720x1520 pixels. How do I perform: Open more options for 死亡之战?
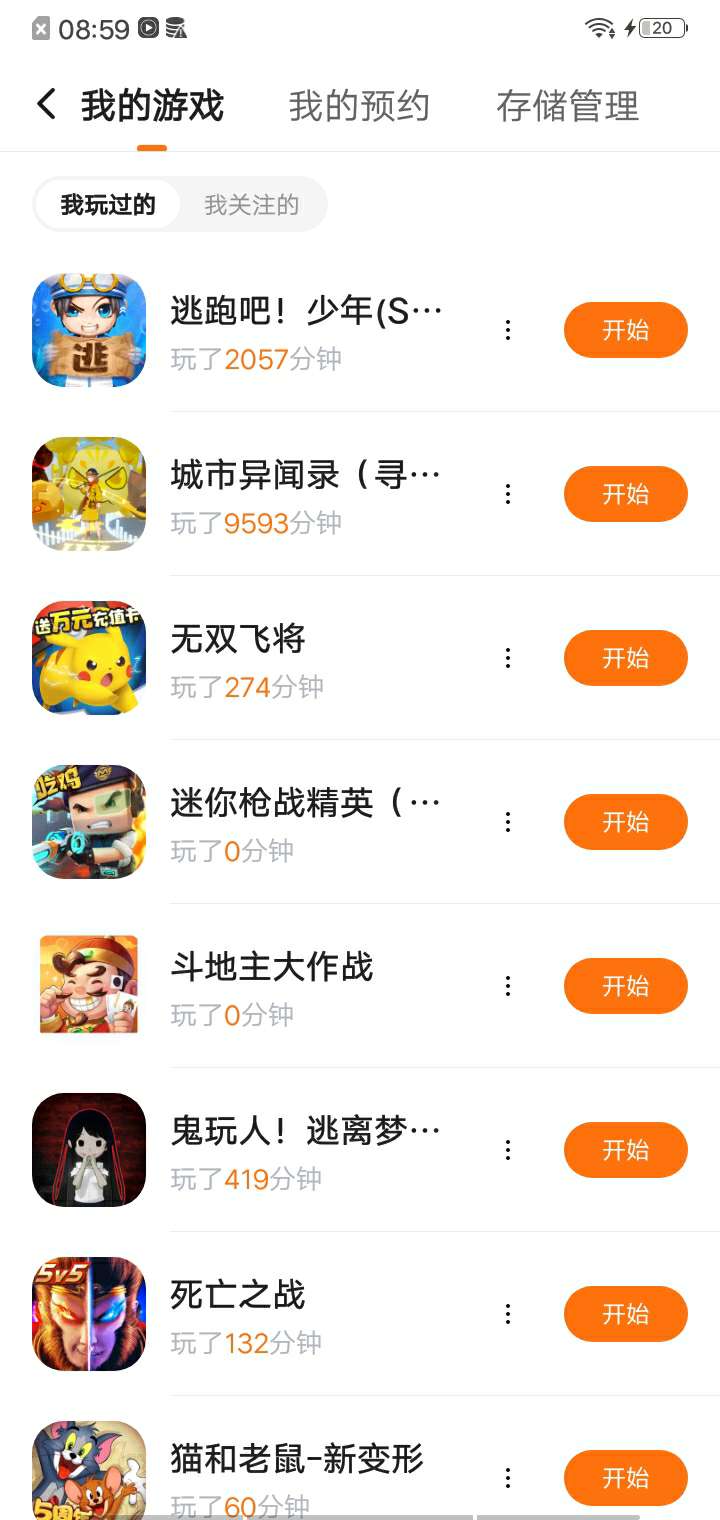(x=508, y=1314)
